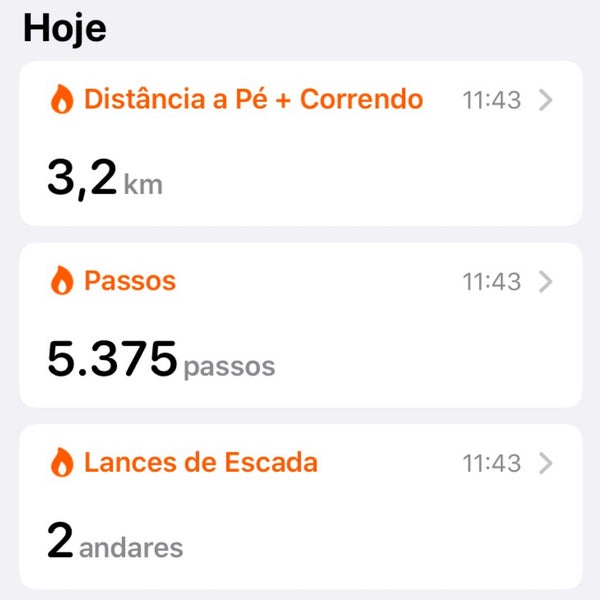Open the Distância a Pé + Correndo card
Image resolution: width=600 pixels, height=600 pixels.
pos(300,143)
